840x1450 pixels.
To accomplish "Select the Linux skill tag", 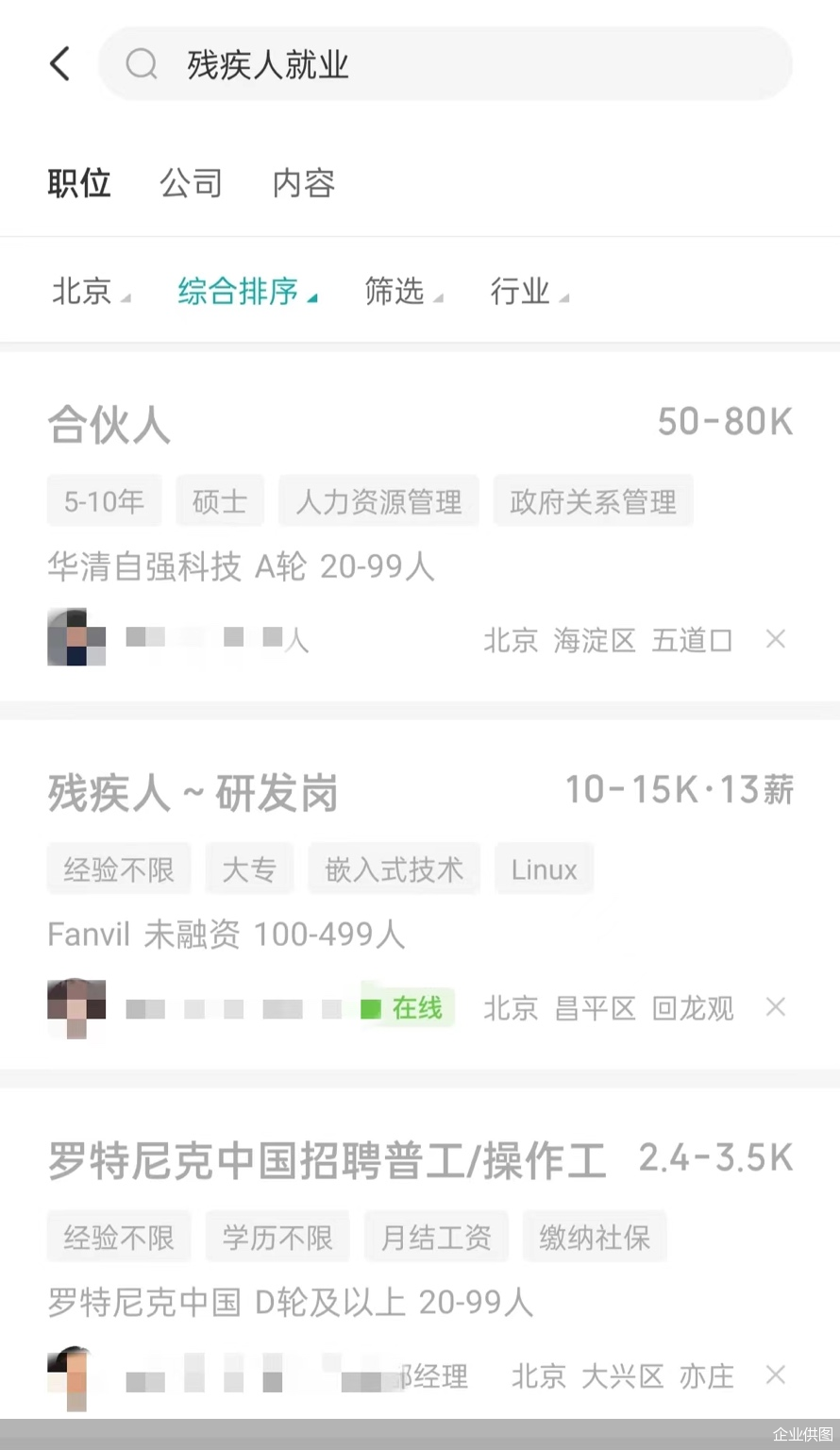I will tap(544, 868).
